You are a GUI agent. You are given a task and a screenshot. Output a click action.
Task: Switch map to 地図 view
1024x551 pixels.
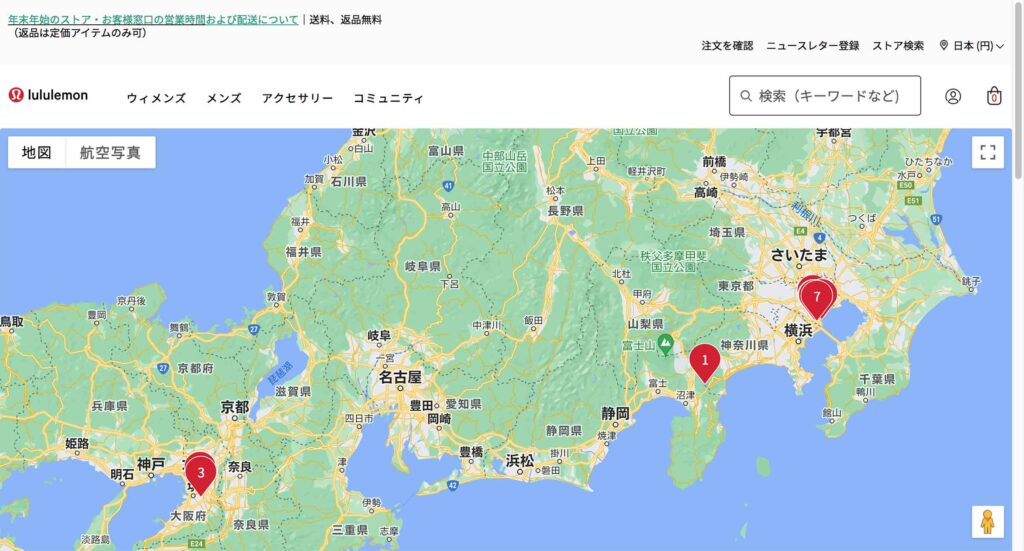coord(37,153)
